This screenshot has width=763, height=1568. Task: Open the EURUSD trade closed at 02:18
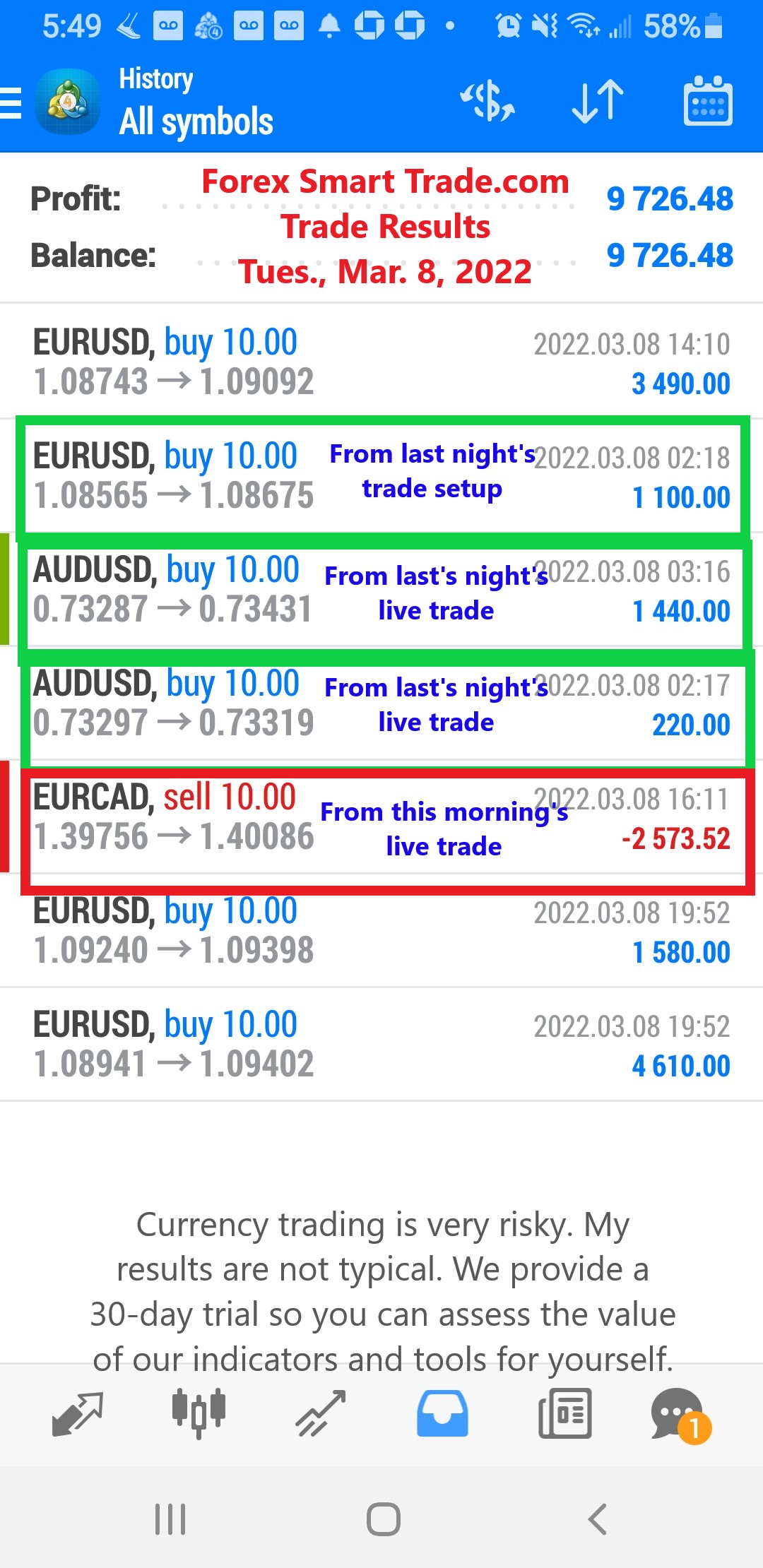tap(381, 475)
